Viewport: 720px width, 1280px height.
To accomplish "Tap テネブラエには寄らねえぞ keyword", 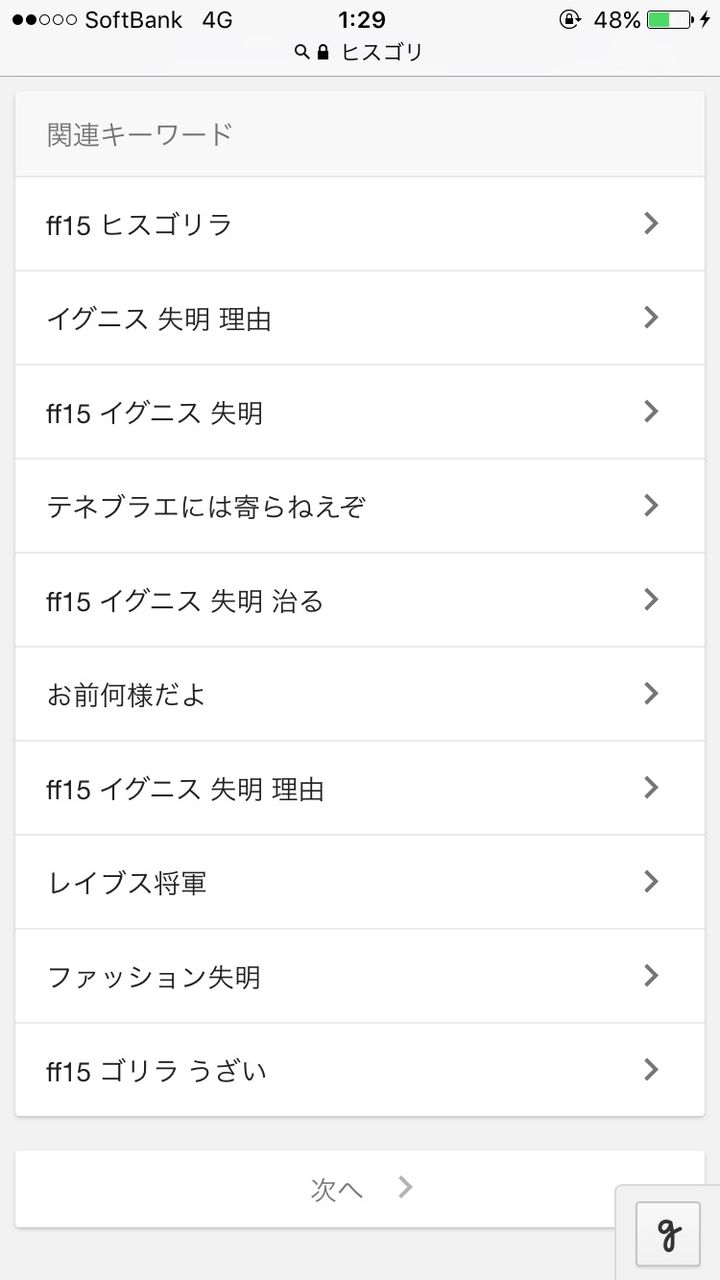I will [360, 506].
